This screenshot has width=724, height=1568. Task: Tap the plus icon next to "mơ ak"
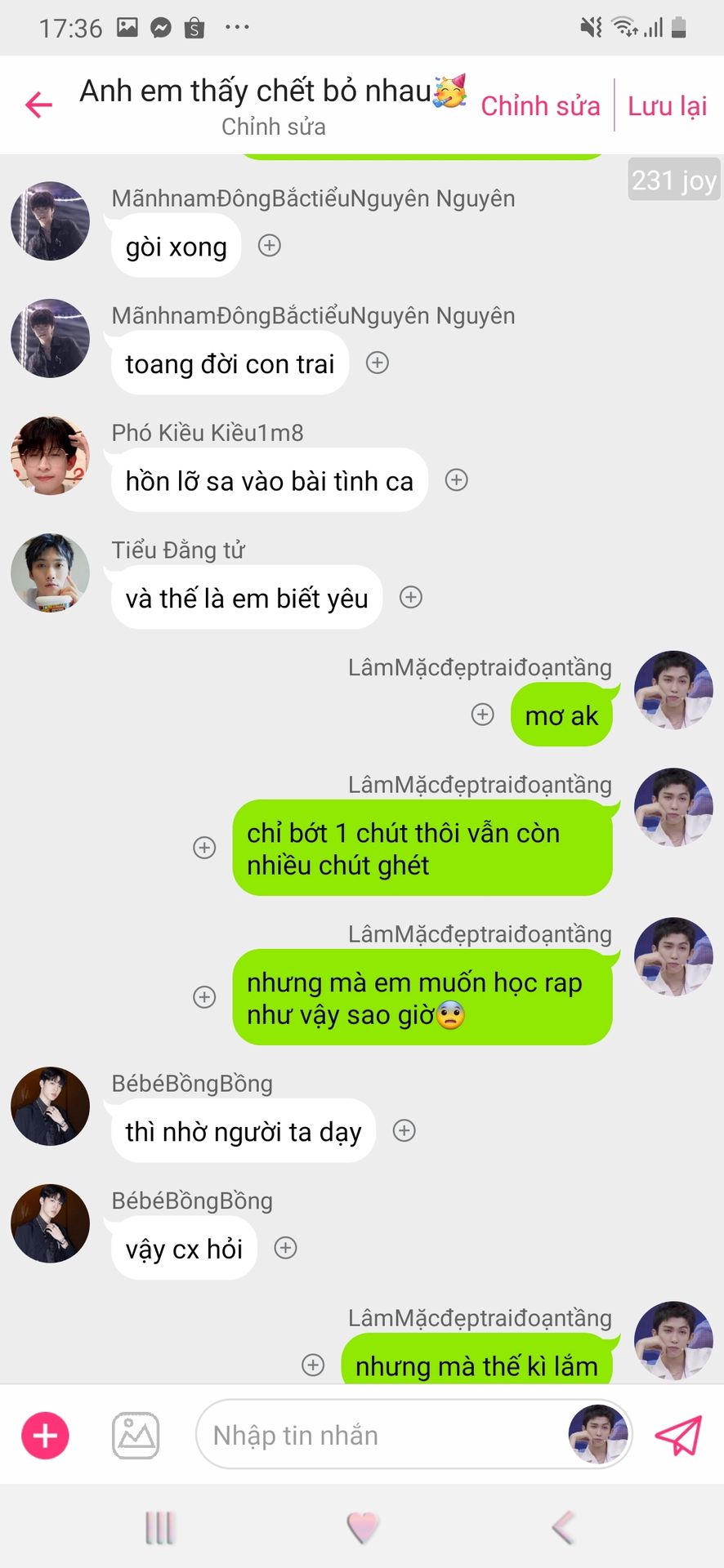click(x=483, y=715)
